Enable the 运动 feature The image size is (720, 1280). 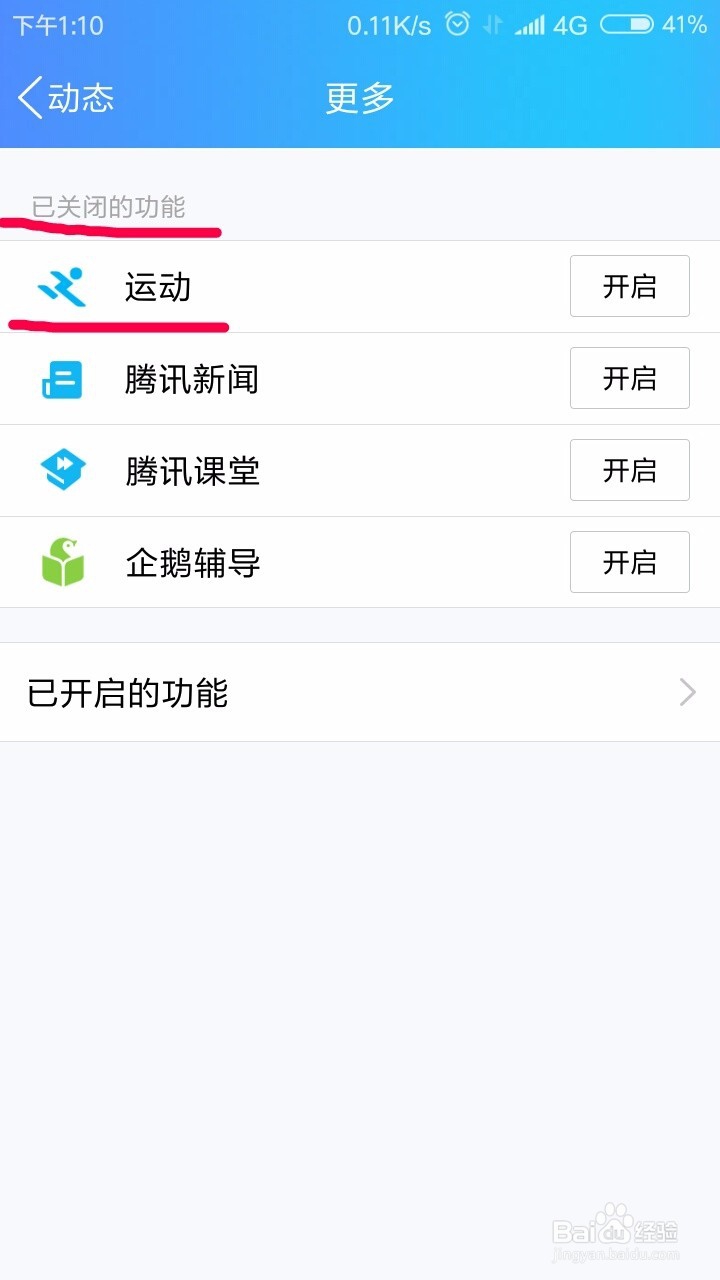coord(629,287)
